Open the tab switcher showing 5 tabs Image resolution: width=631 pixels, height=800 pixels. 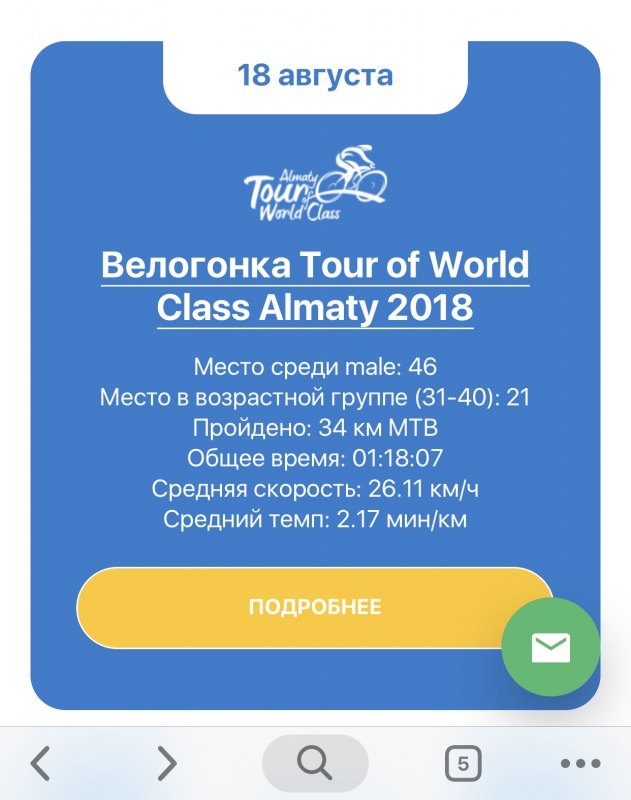coord(462,763)
